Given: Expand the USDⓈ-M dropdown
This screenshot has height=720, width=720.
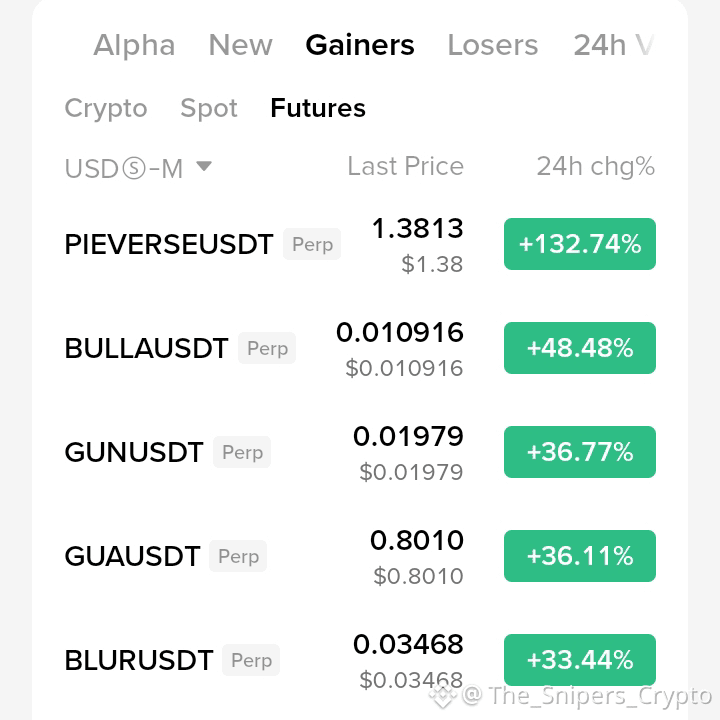Looking at the screenshot, I should tap(138, 167).
